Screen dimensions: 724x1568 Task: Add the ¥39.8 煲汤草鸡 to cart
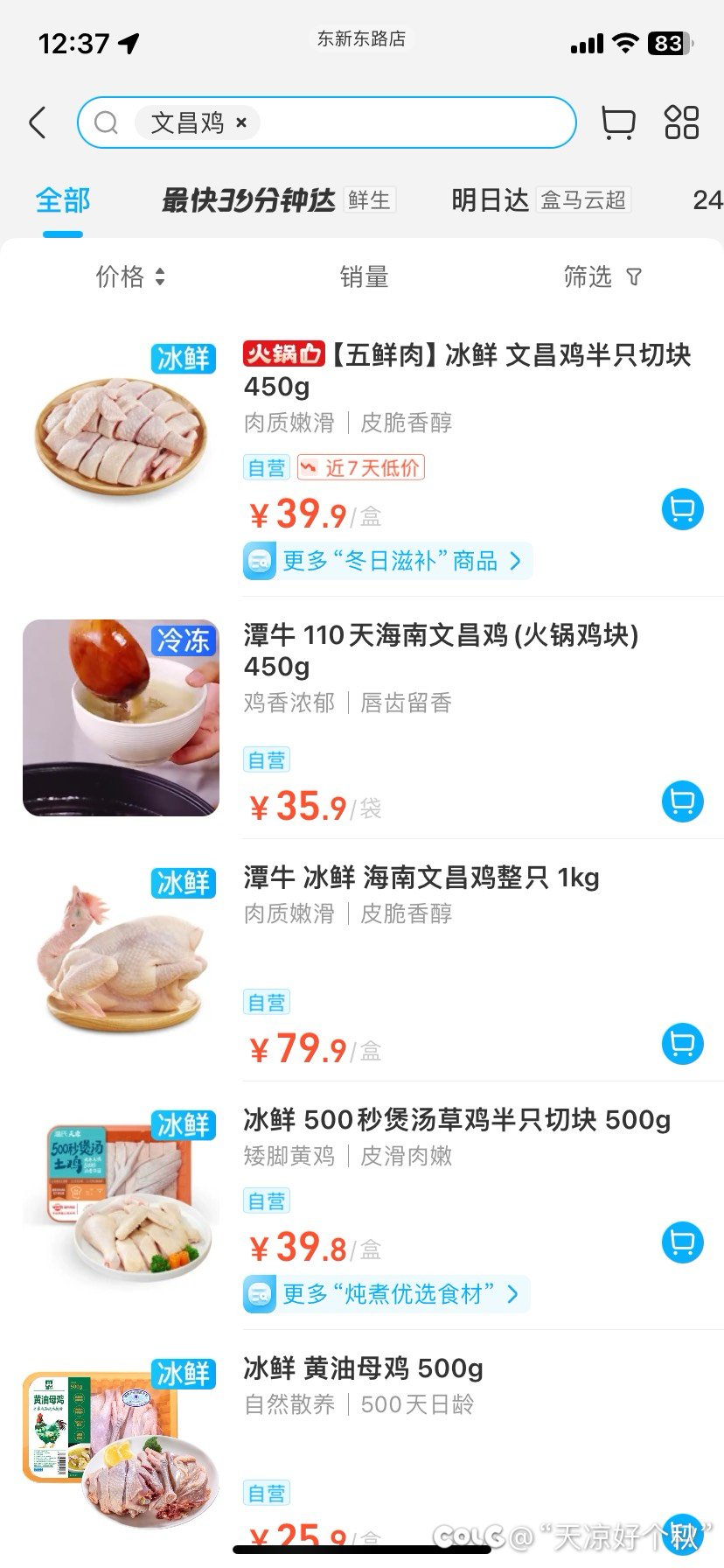pyautogui.click(x=682, y=1242)
